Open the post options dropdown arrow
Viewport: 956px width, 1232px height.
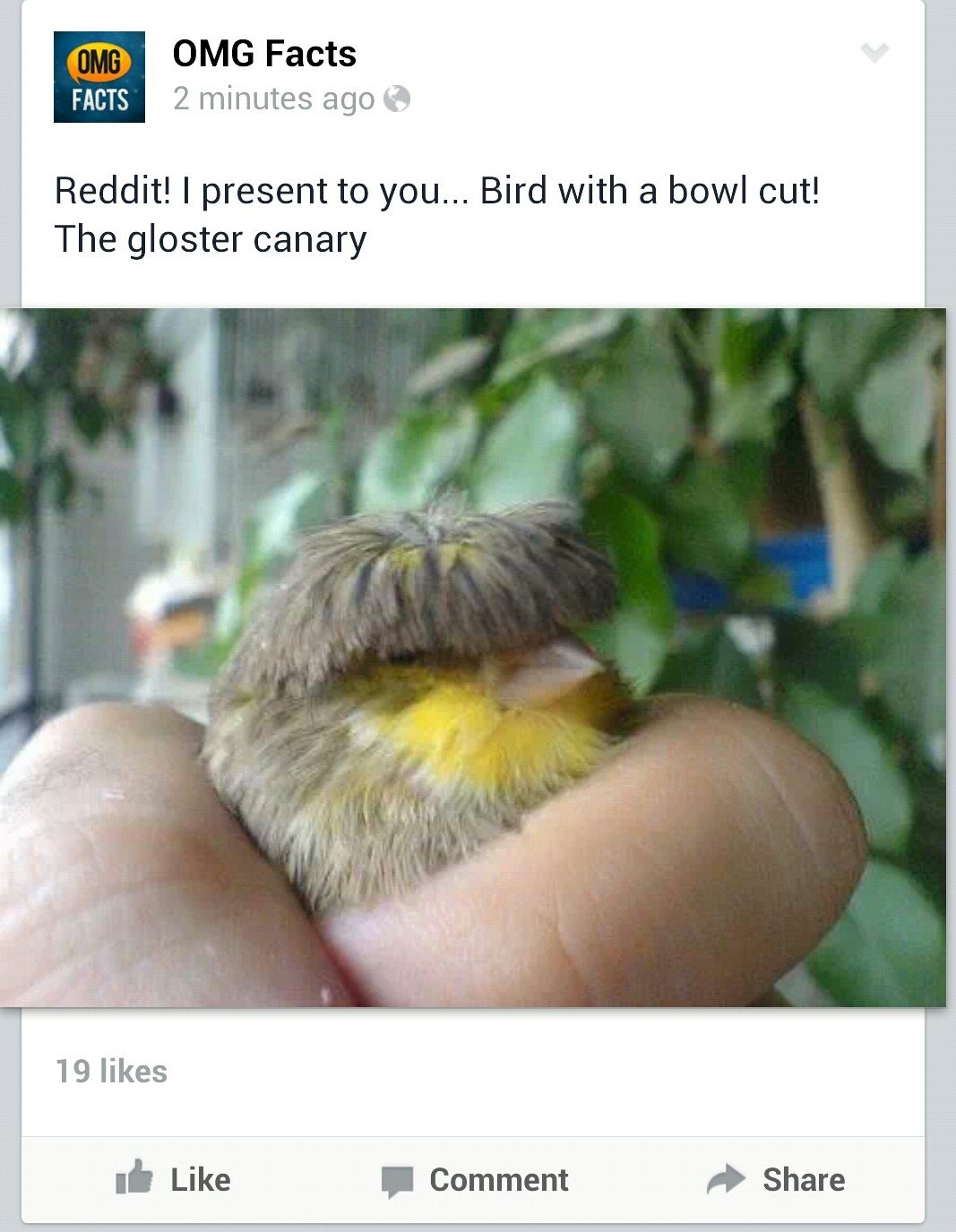click(x=874, y=53)
